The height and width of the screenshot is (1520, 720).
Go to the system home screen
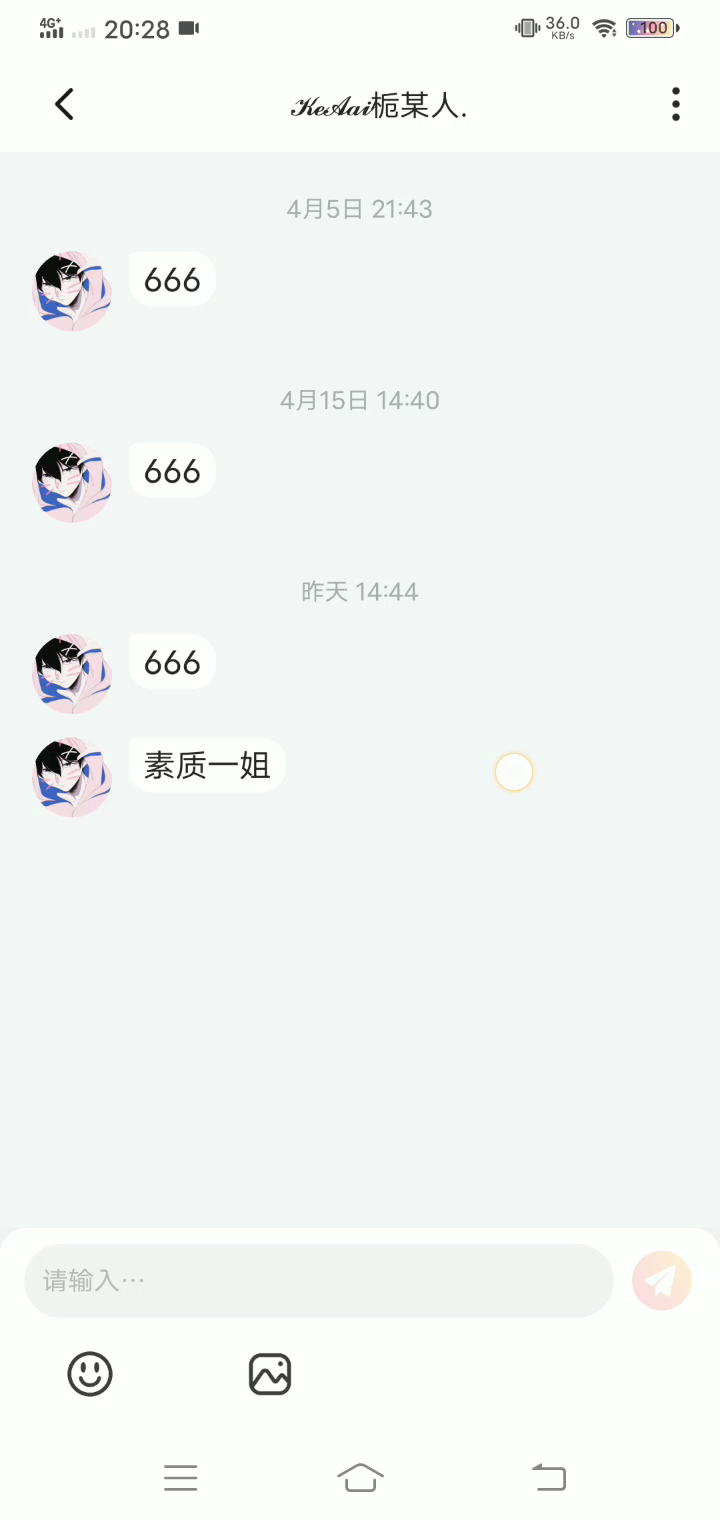click(x=360, y=1477)
